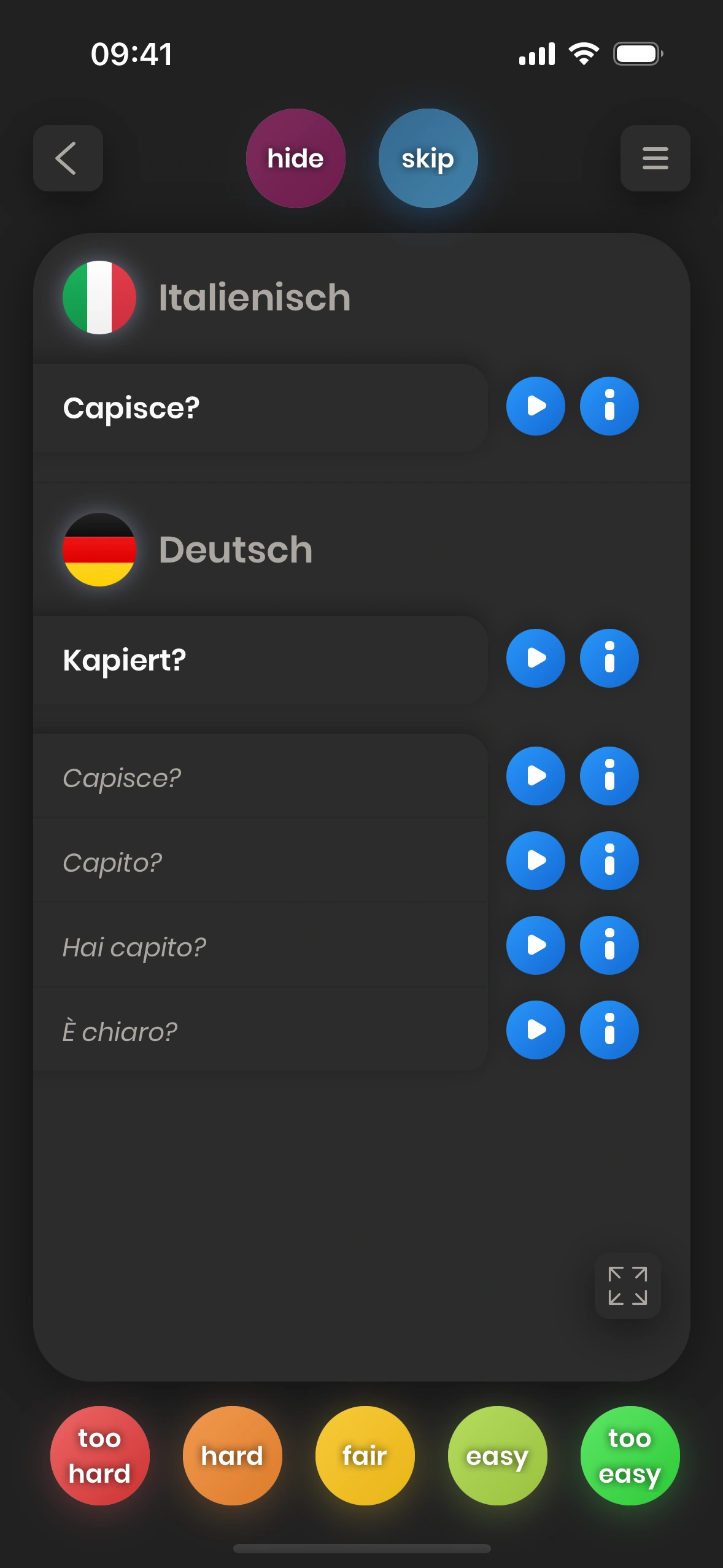Image resolution: width=723 pixels, height=1568 pixels.
Task: Mark the card as too easy
Action: pyautogui.click(x=630, y=1455)
